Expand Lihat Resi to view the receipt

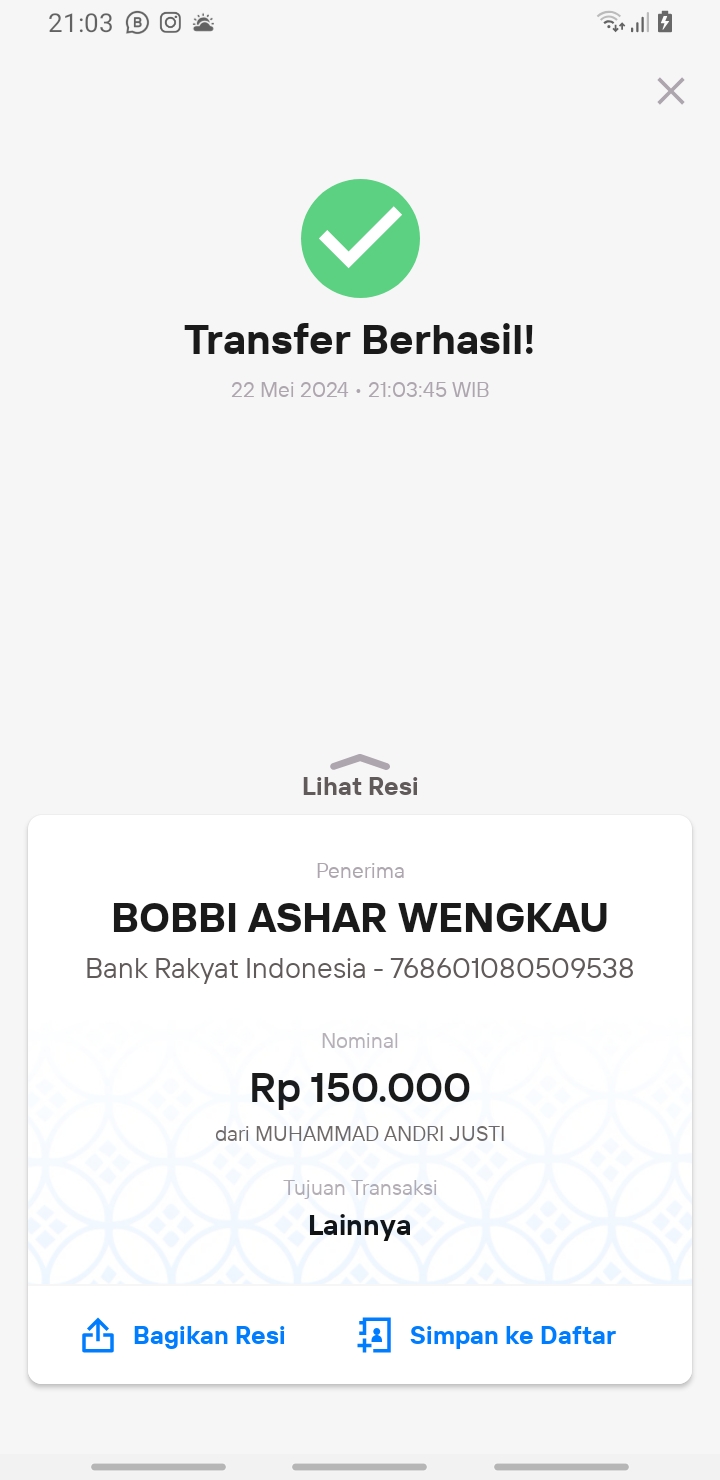[x=360, y=776]
